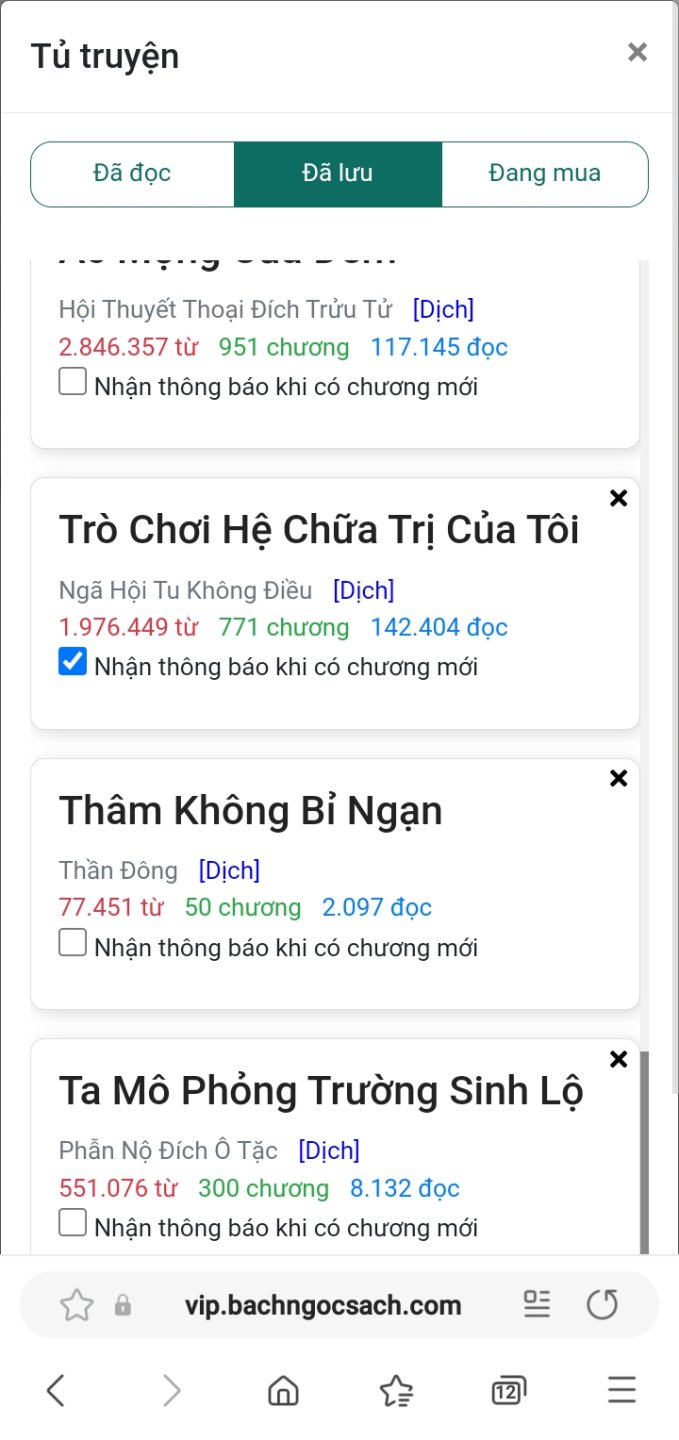This screenshot has height=1440, width=679.
Task: Open the story Ta Mô Phỏng Trường Sinh Lộ
Action: 321,1091
